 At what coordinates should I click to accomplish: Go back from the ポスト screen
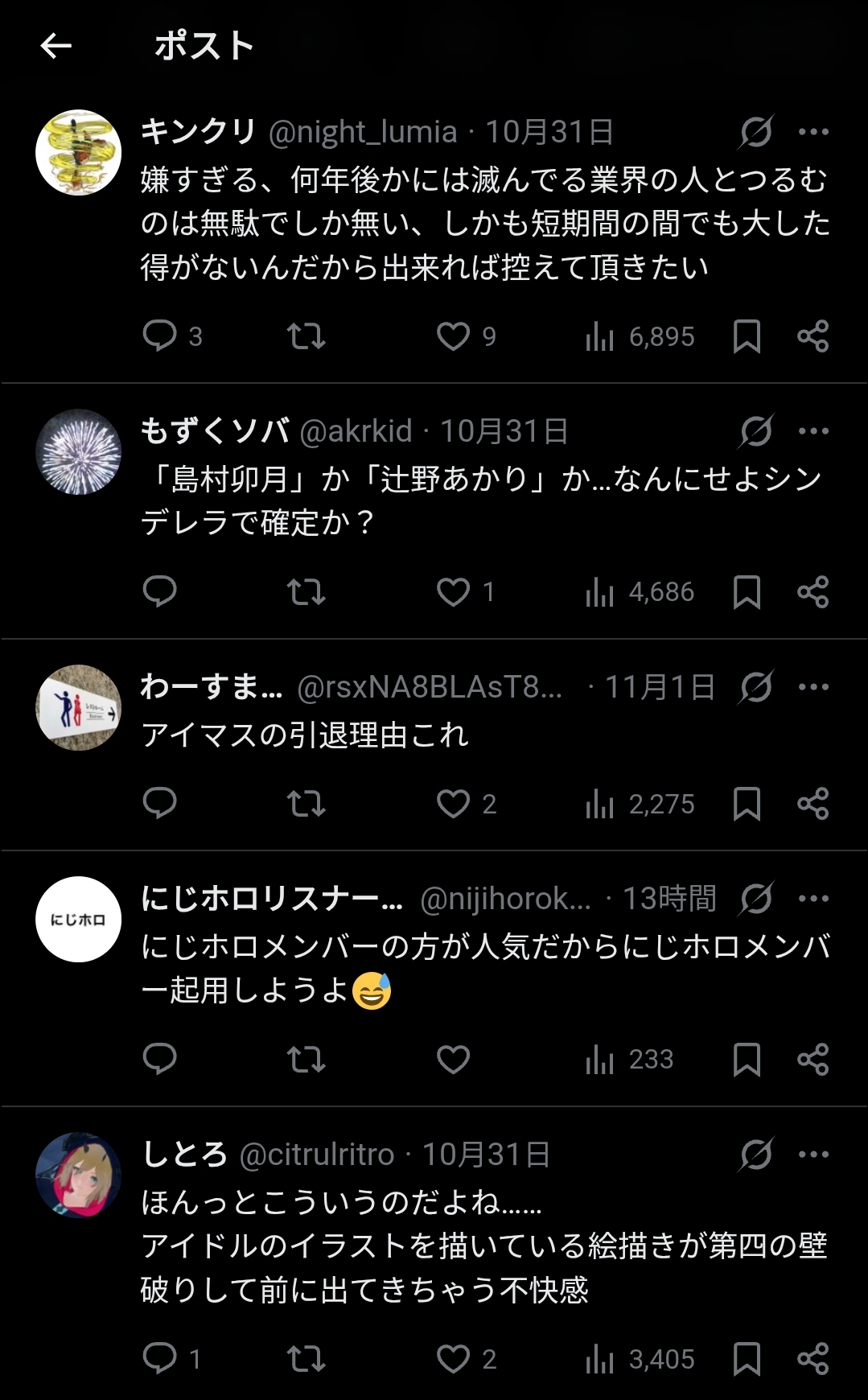pyautogui.click(x=56, y=46)
